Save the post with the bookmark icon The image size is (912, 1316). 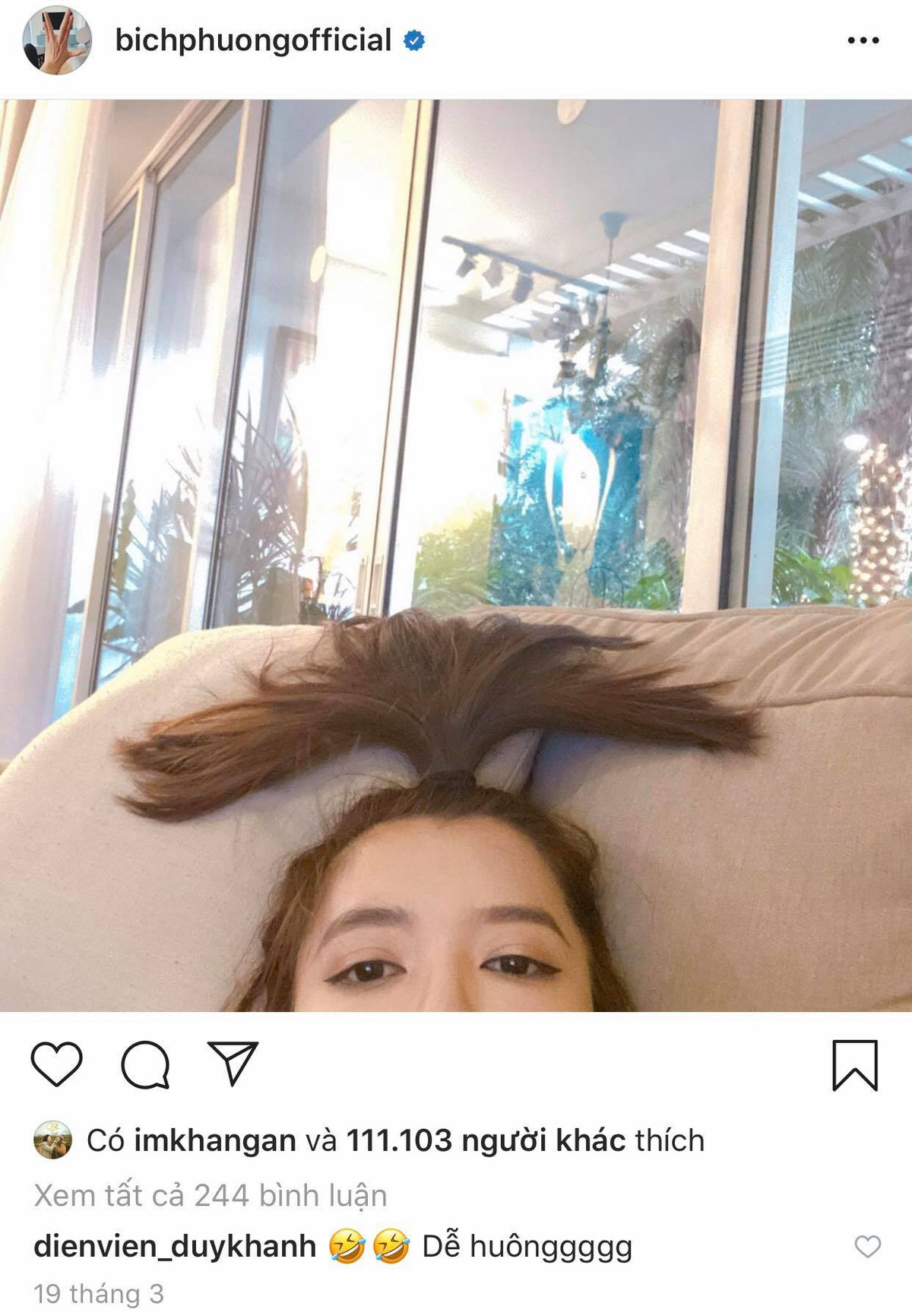click(x=855, y=1065)
